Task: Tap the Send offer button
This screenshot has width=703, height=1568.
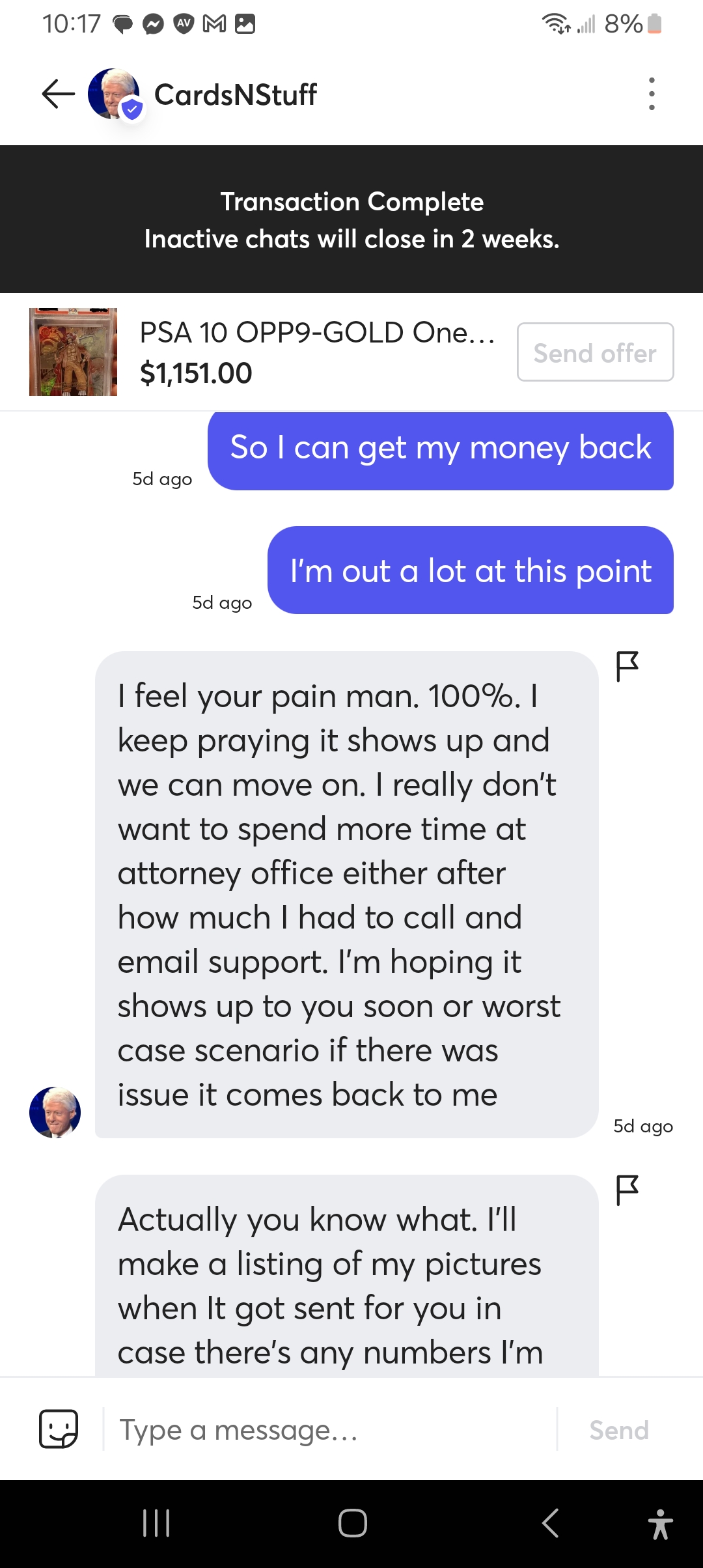Action: pos(595,352)
